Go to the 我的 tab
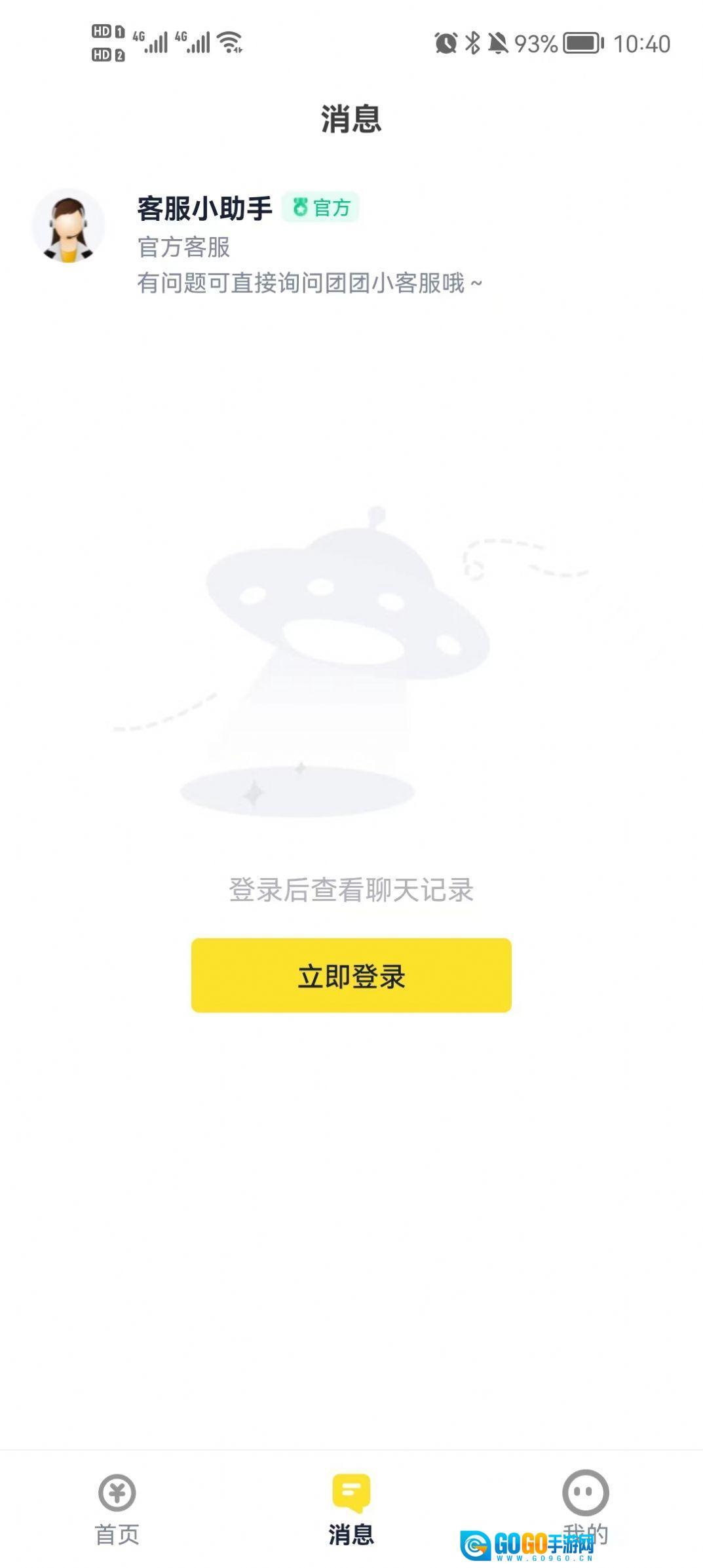The image size is (703, 1568). [585, 1501]
